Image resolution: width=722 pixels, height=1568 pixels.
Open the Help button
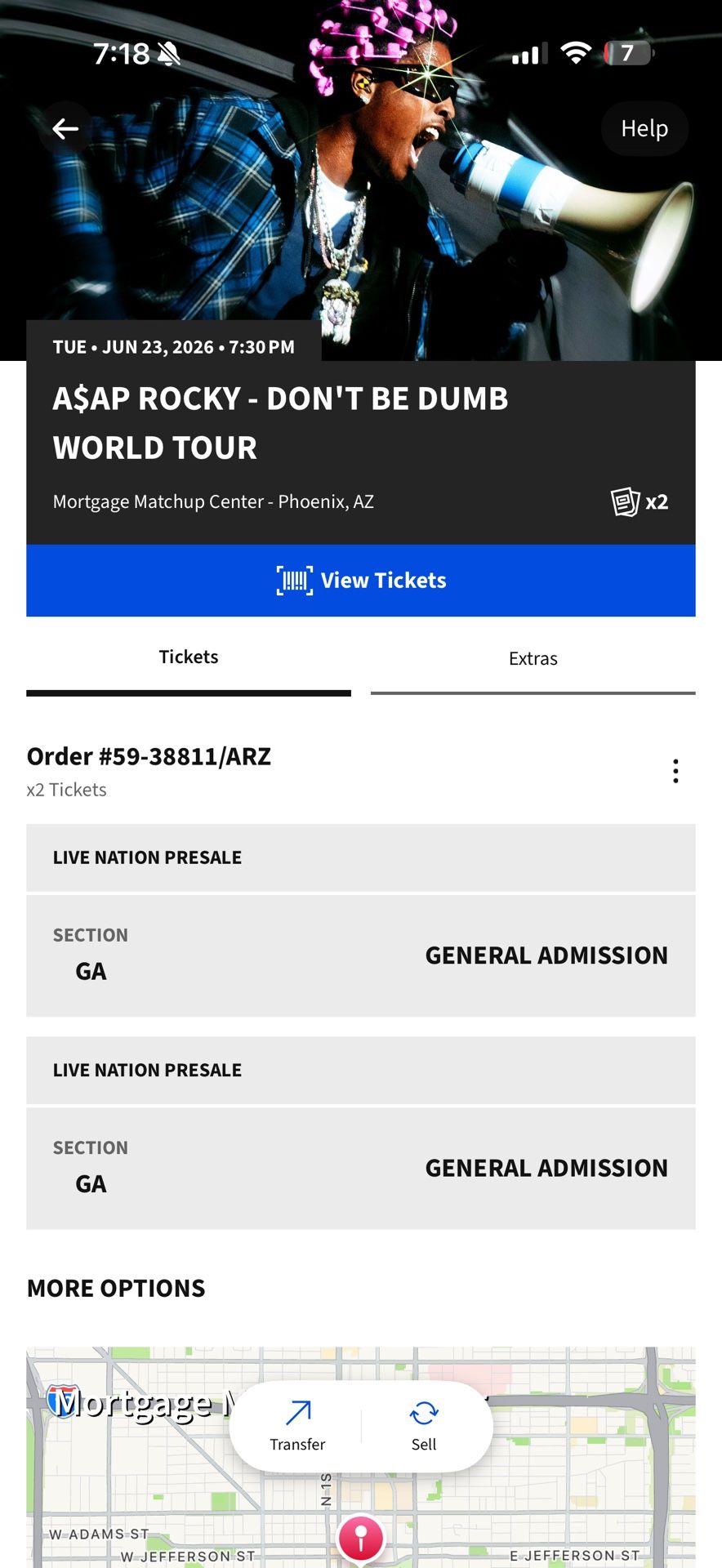coord(644,128)
